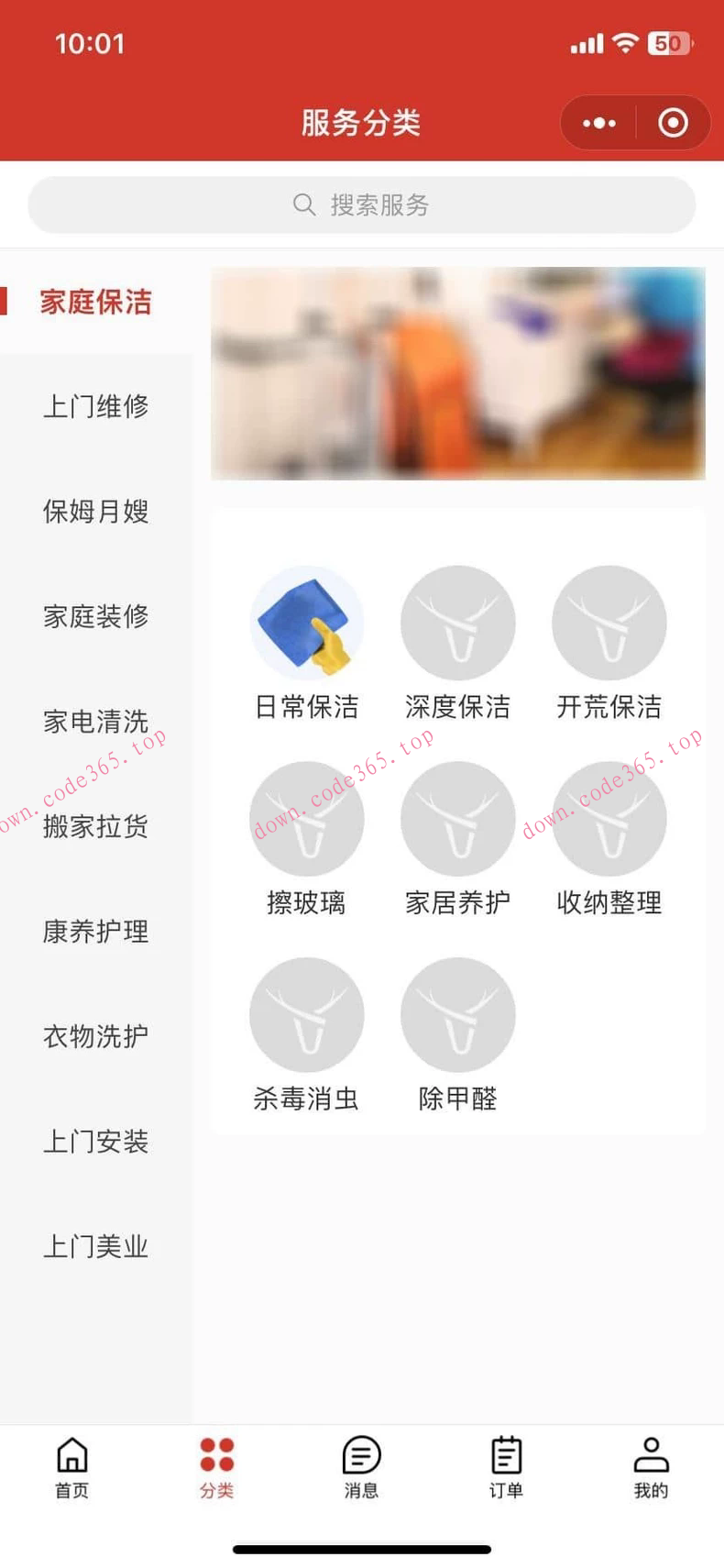Tap the 擦玻璃 service icon
The height and width of the screenshot is (1568, 724).
coord(307,818)
